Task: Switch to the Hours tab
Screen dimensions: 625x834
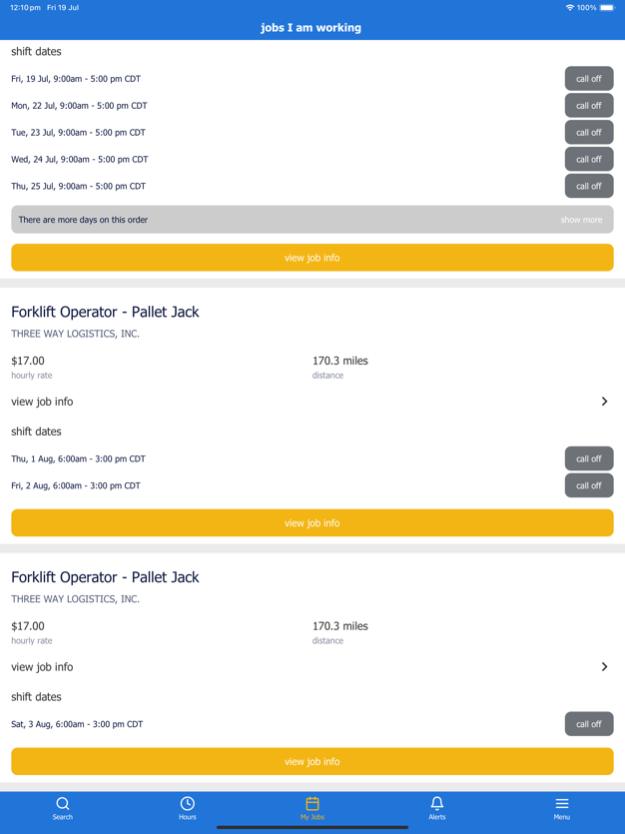Action: click(x=187, y=808)
